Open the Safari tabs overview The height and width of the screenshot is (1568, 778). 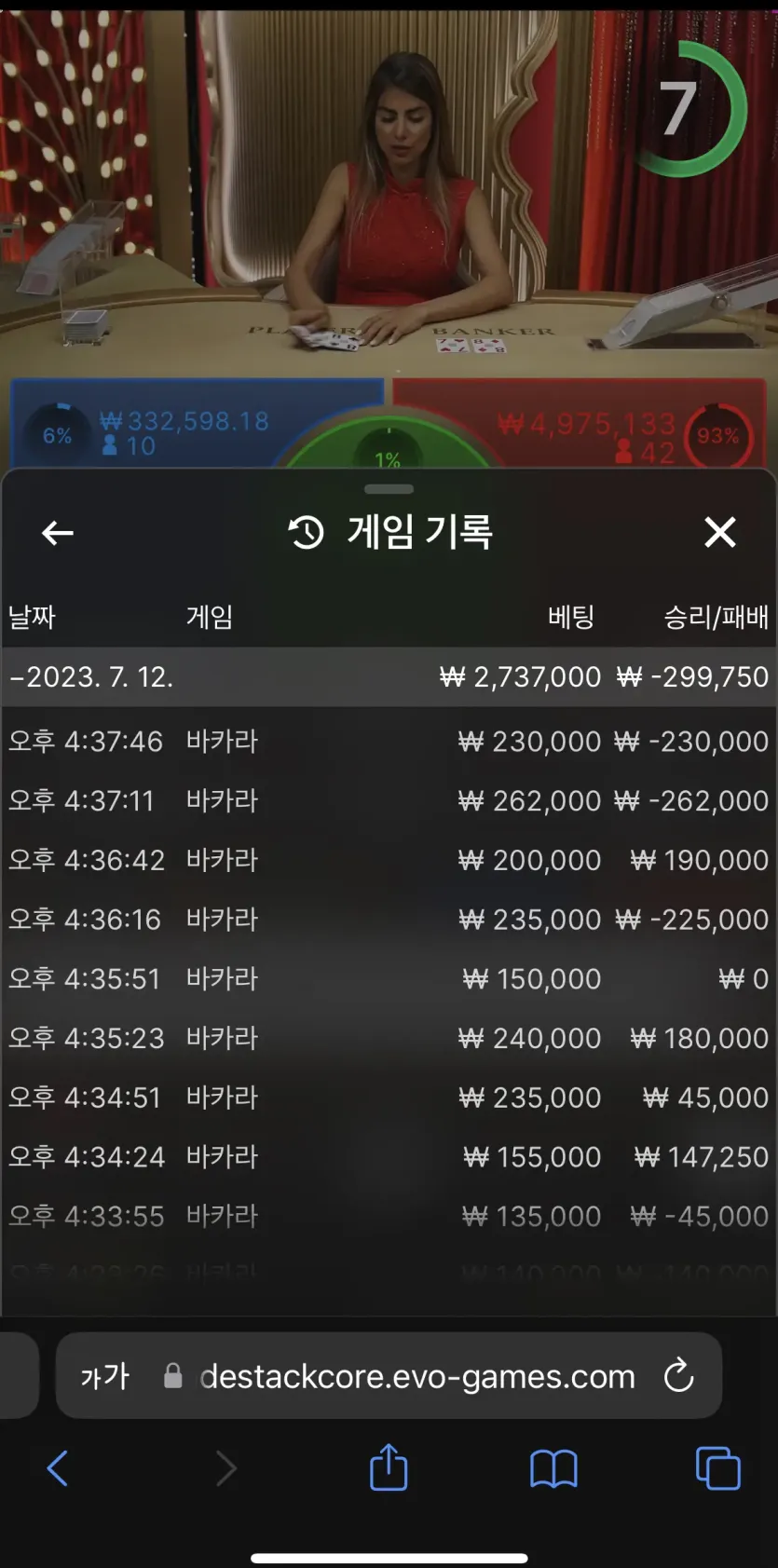coord(718,1468)
